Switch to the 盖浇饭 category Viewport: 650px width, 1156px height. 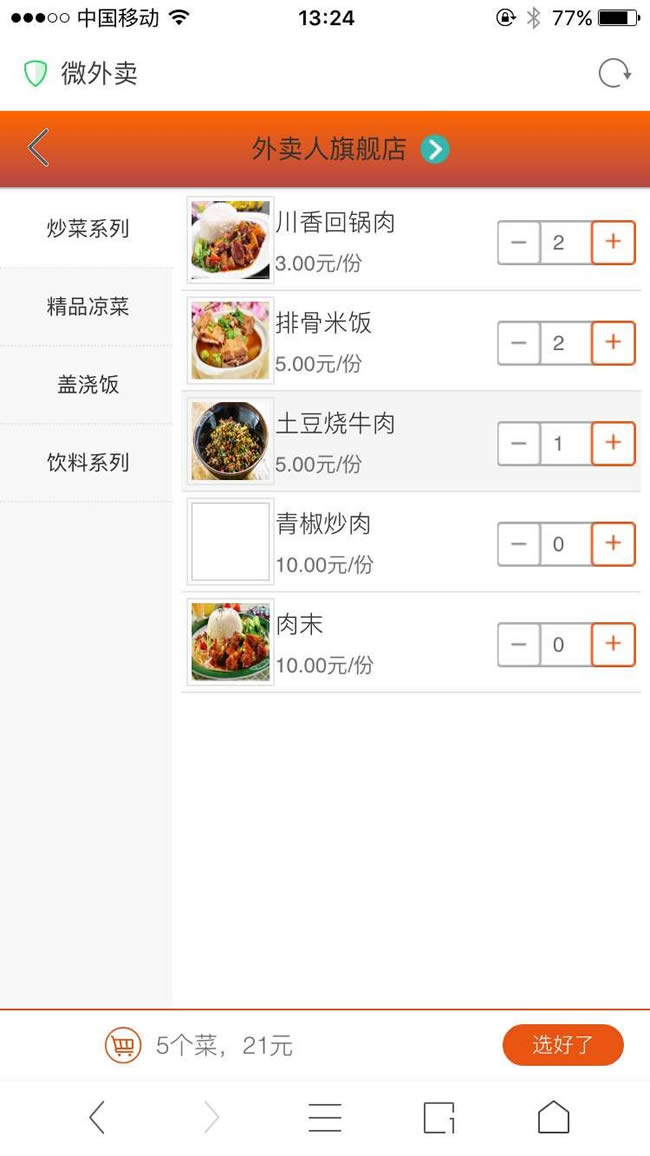88,385
